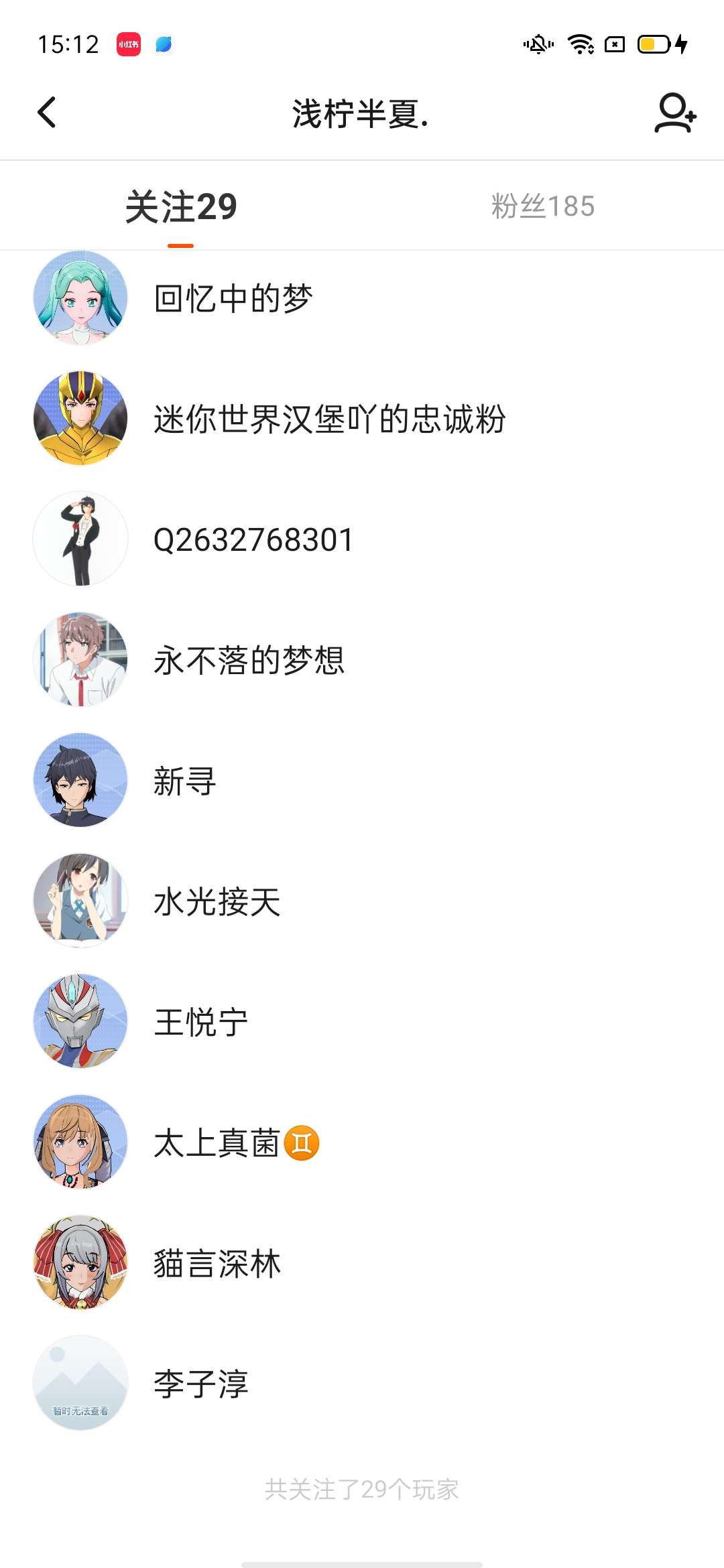Select the user 太上真菌
724x1568 pixels.
pyautogui.click(x=362, y=1142)
